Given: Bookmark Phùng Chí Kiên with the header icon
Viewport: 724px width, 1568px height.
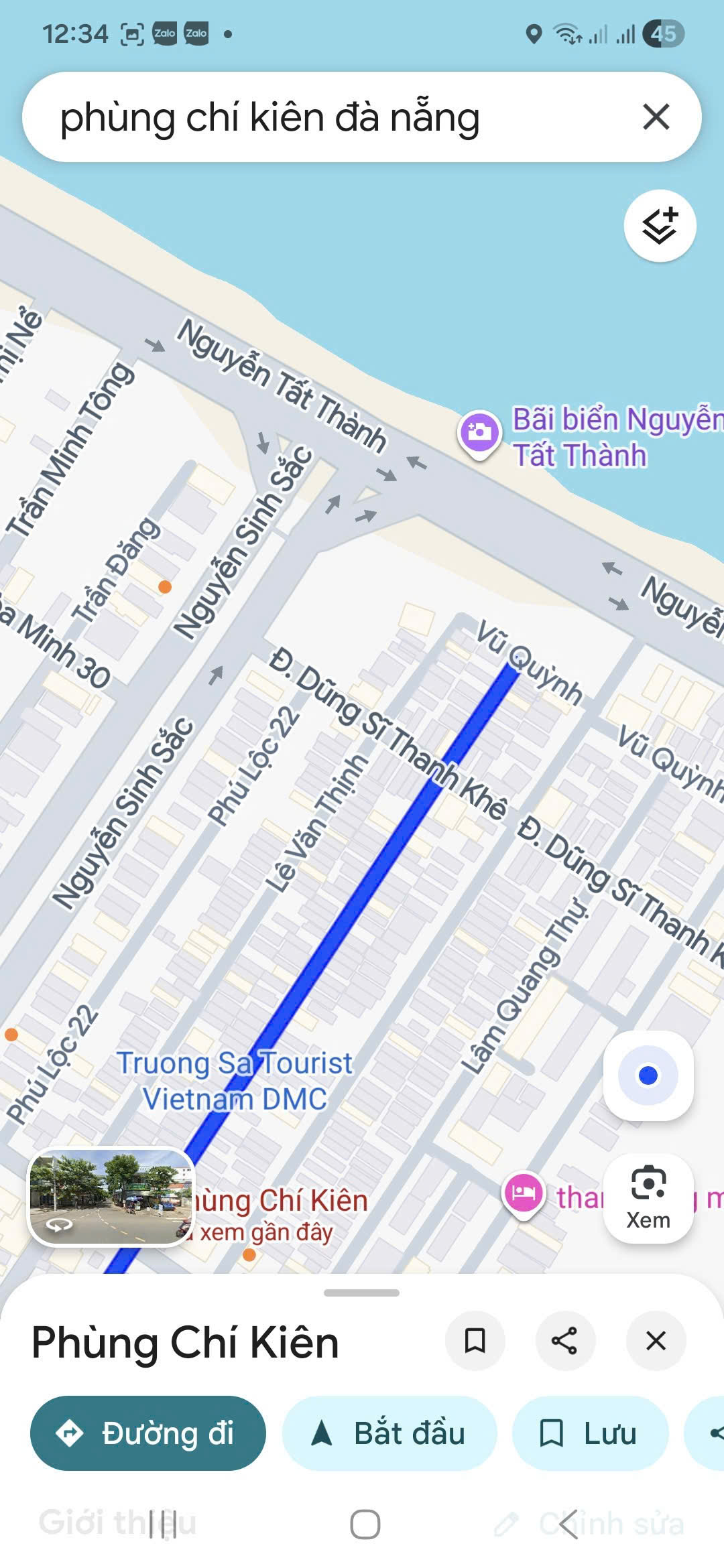Looking at the screenshot, I should pyautogui.click(x=475, y=1341).
